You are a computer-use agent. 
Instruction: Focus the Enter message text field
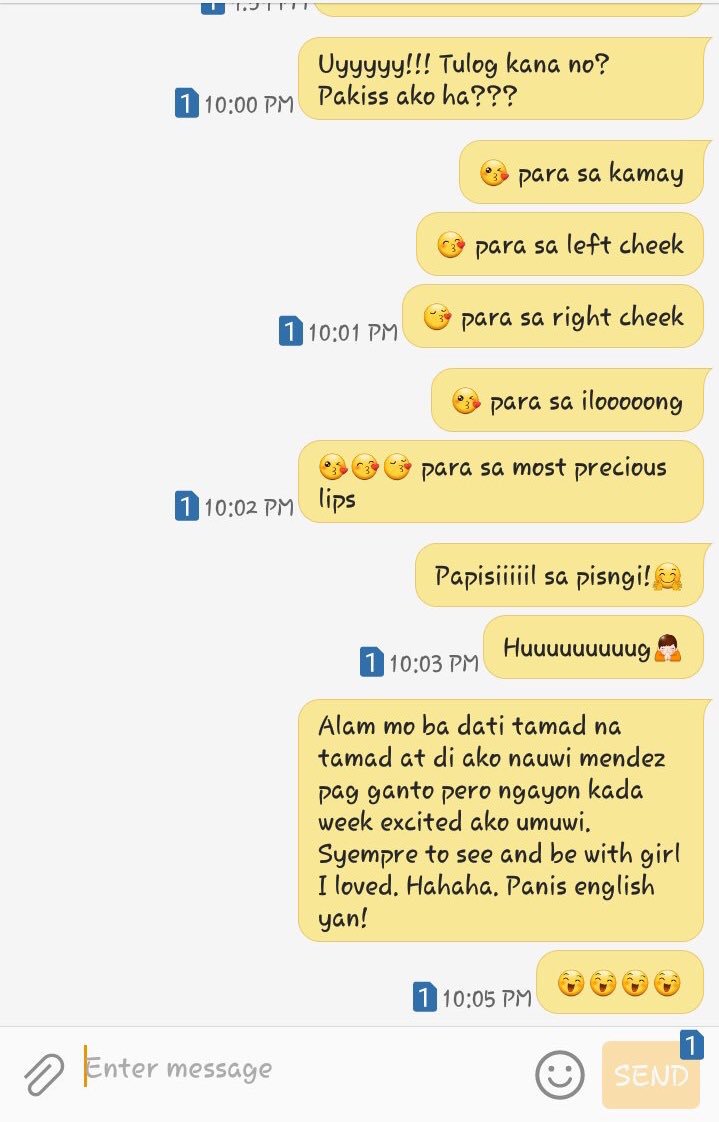tap(300, 1069)
